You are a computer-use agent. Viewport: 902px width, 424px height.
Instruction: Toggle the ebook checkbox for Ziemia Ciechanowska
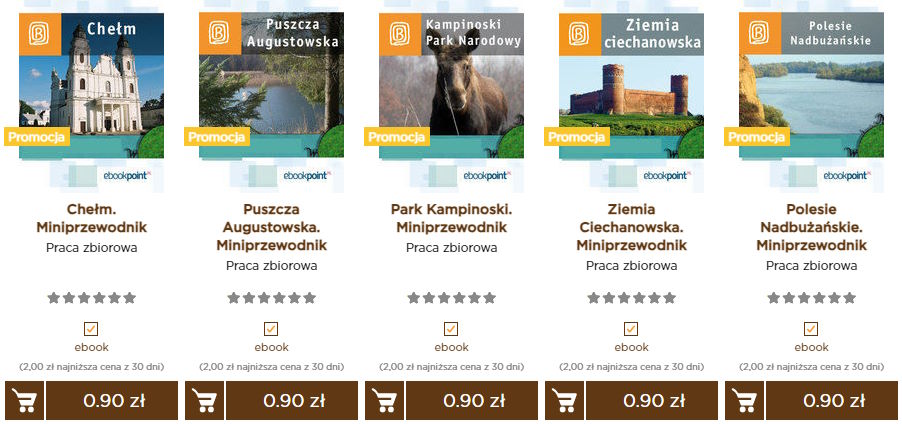point(631,328)
